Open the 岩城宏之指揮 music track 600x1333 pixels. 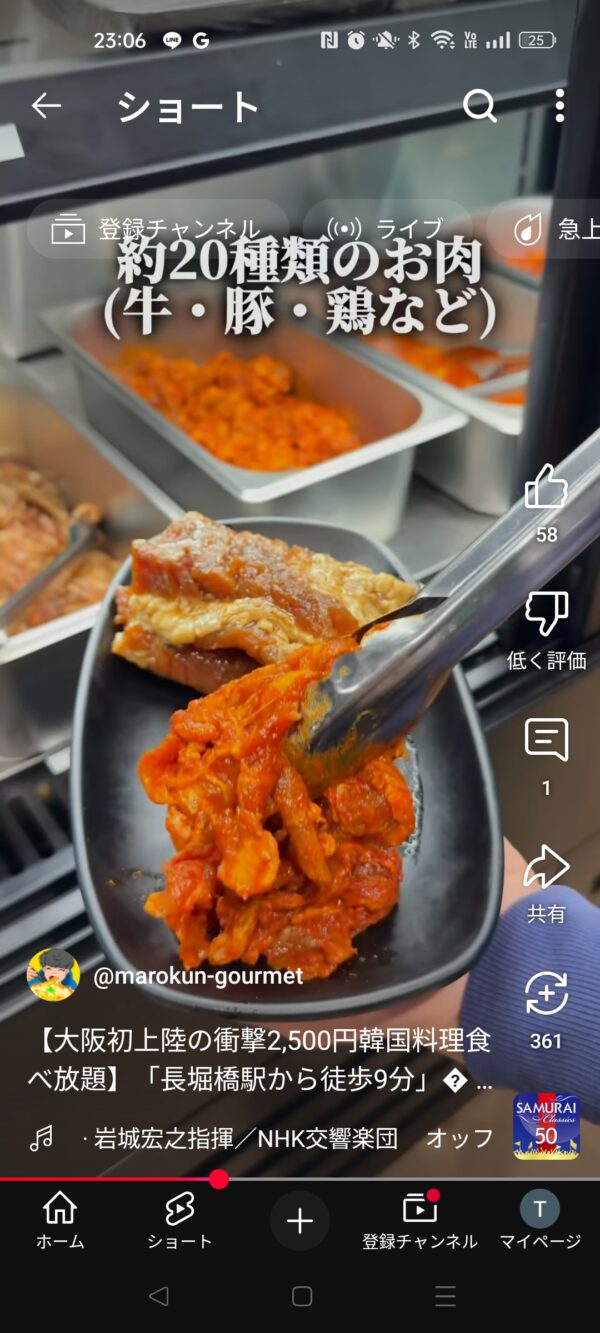(x=245, y=1138)
